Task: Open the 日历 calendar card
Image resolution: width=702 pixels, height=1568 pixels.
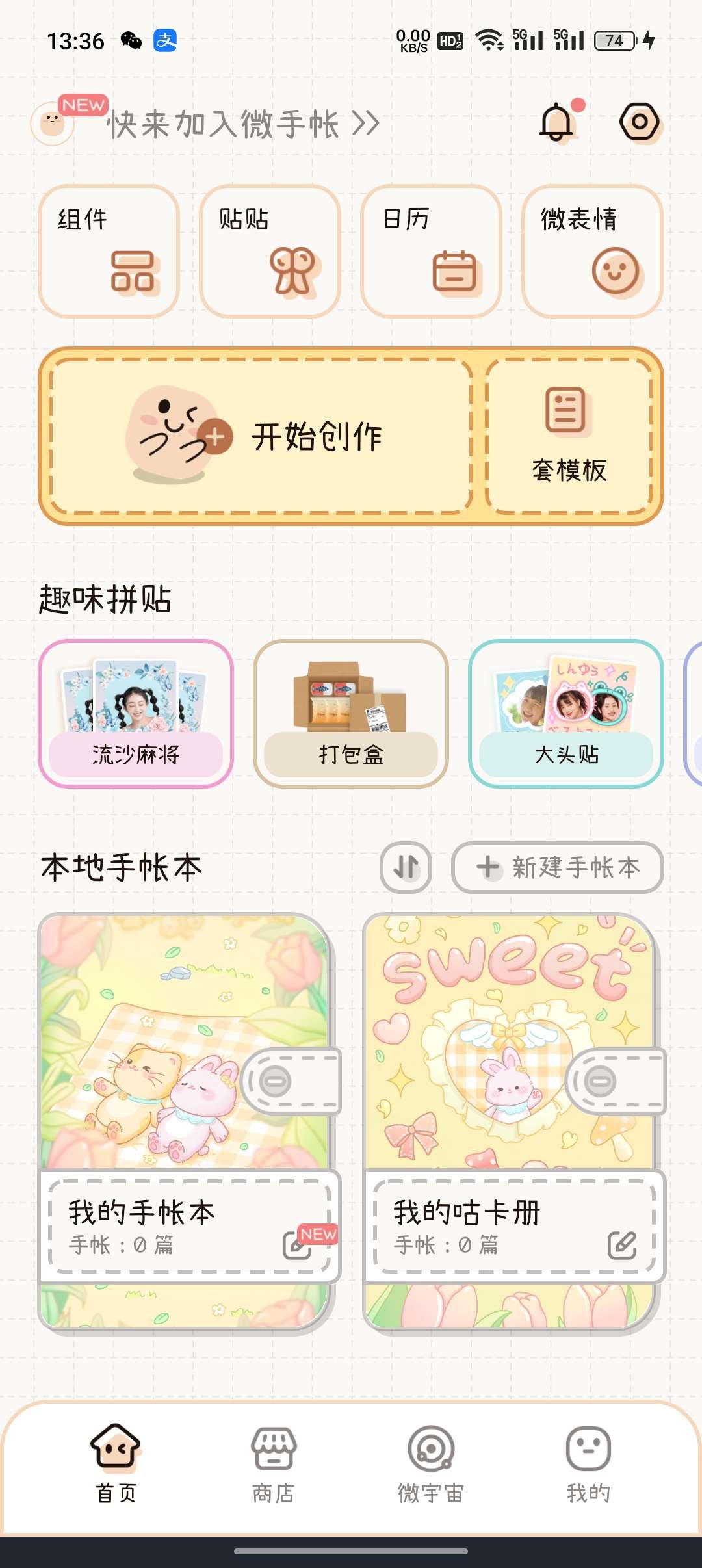Action: pyautogui.click(x=431, y=251)
